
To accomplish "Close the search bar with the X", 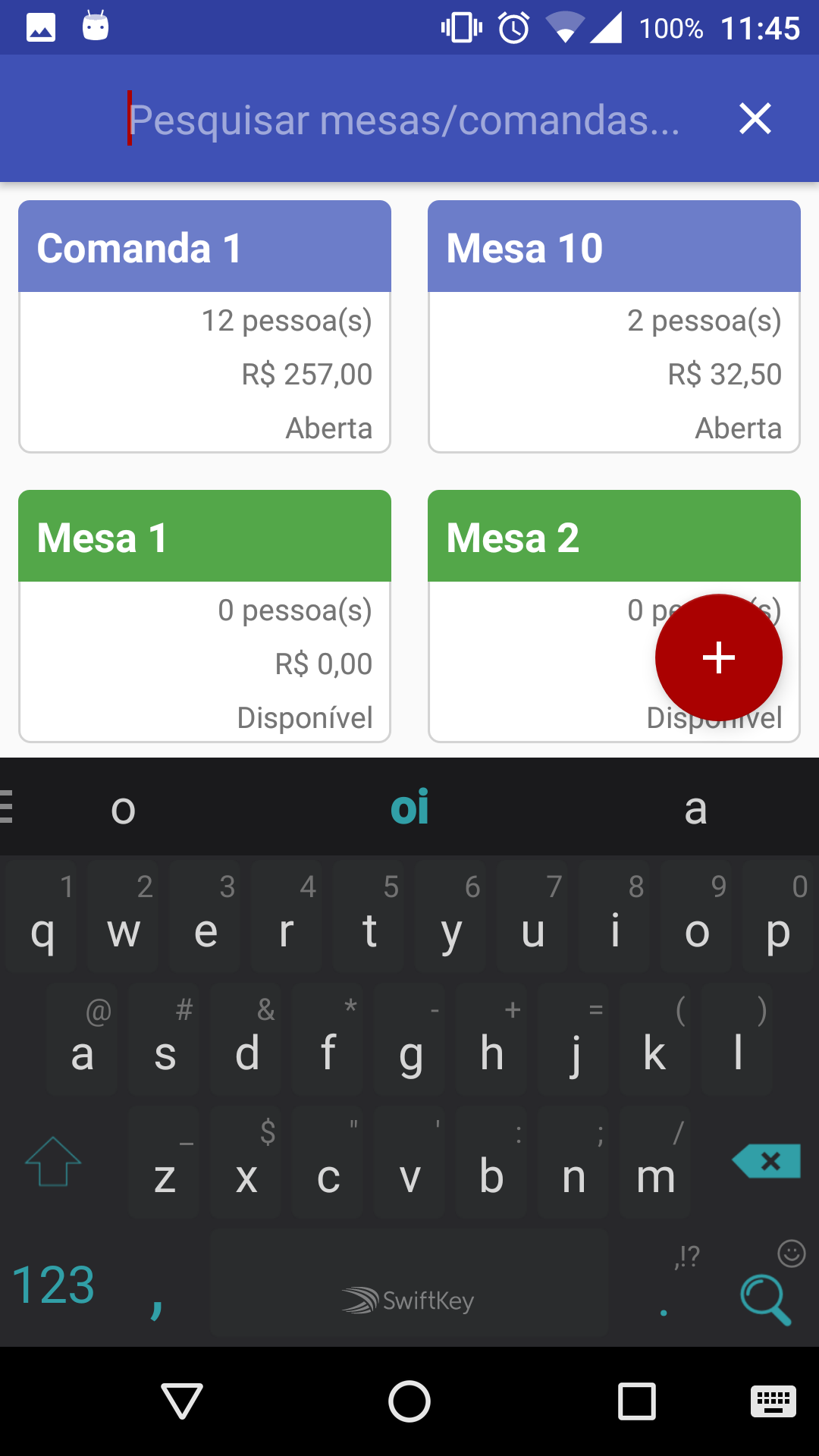I will coord(755,119).
